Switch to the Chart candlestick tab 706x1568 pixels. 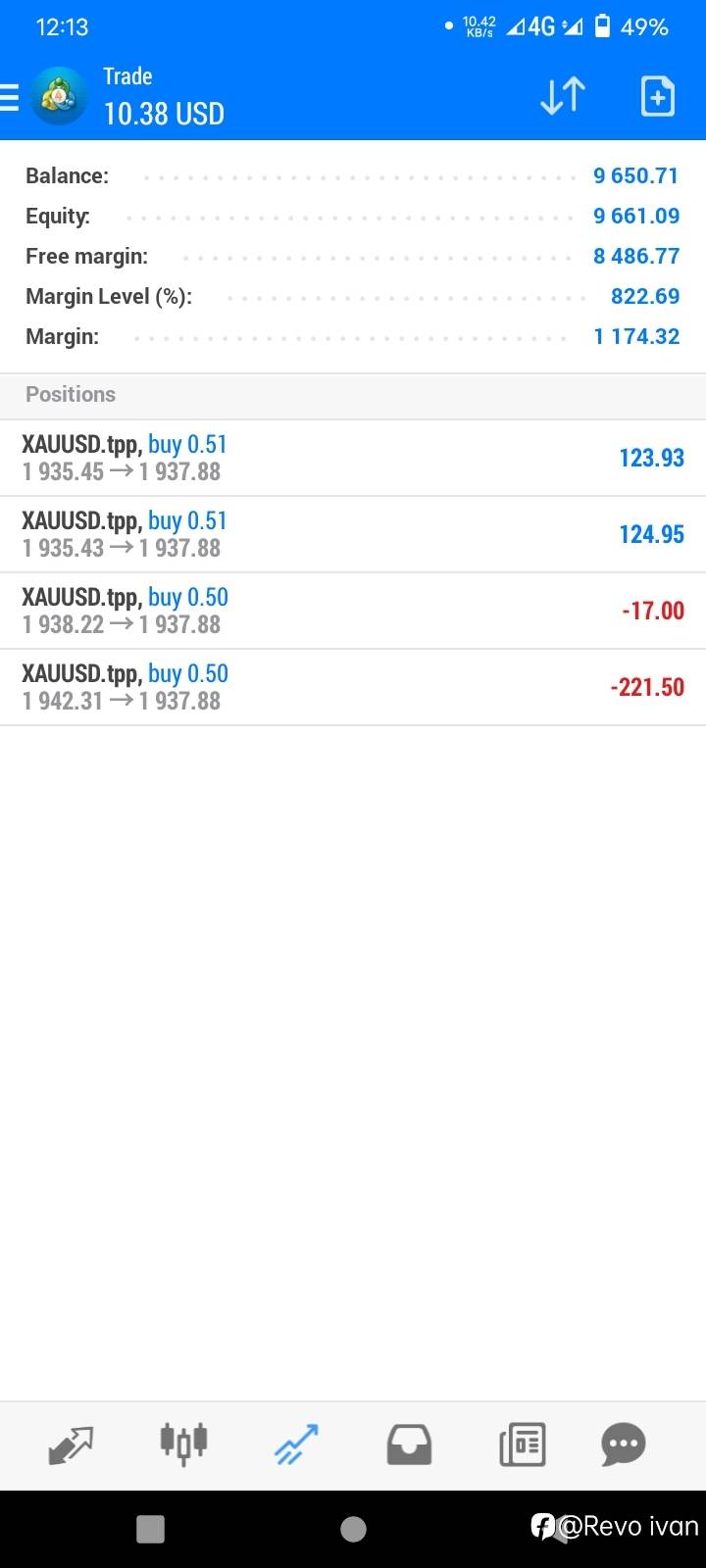coord(183,1444)
